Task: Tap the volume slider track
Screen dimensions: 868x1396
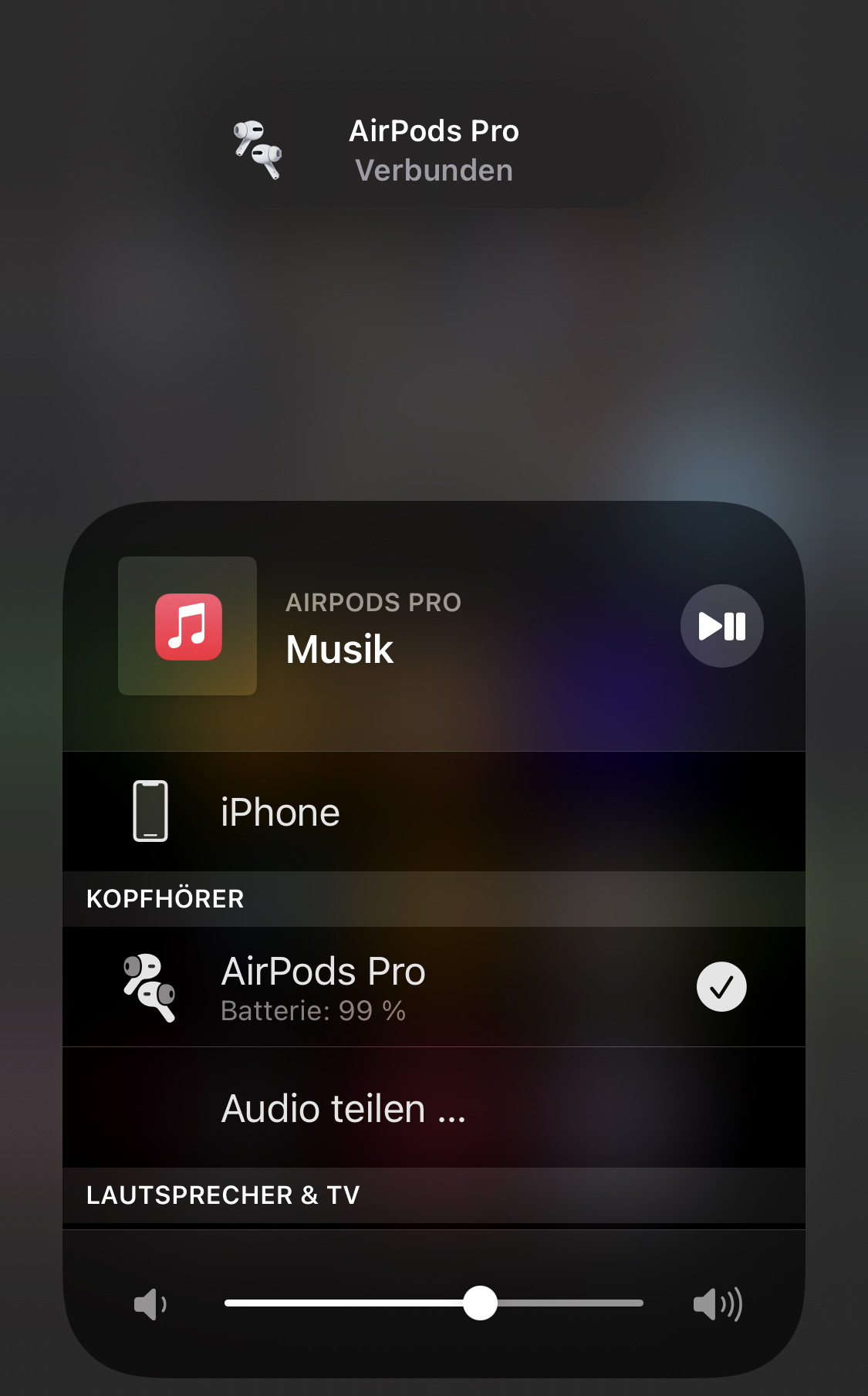Action: 434,1303
